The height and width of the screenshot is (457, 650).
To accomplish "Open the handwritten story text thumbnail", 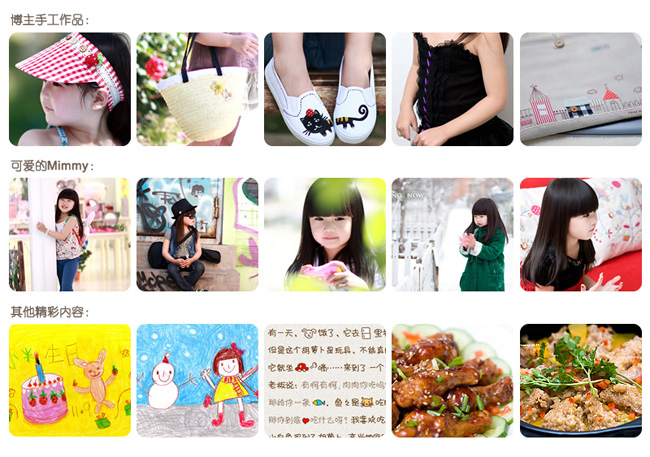I will (x=325, y=380).
